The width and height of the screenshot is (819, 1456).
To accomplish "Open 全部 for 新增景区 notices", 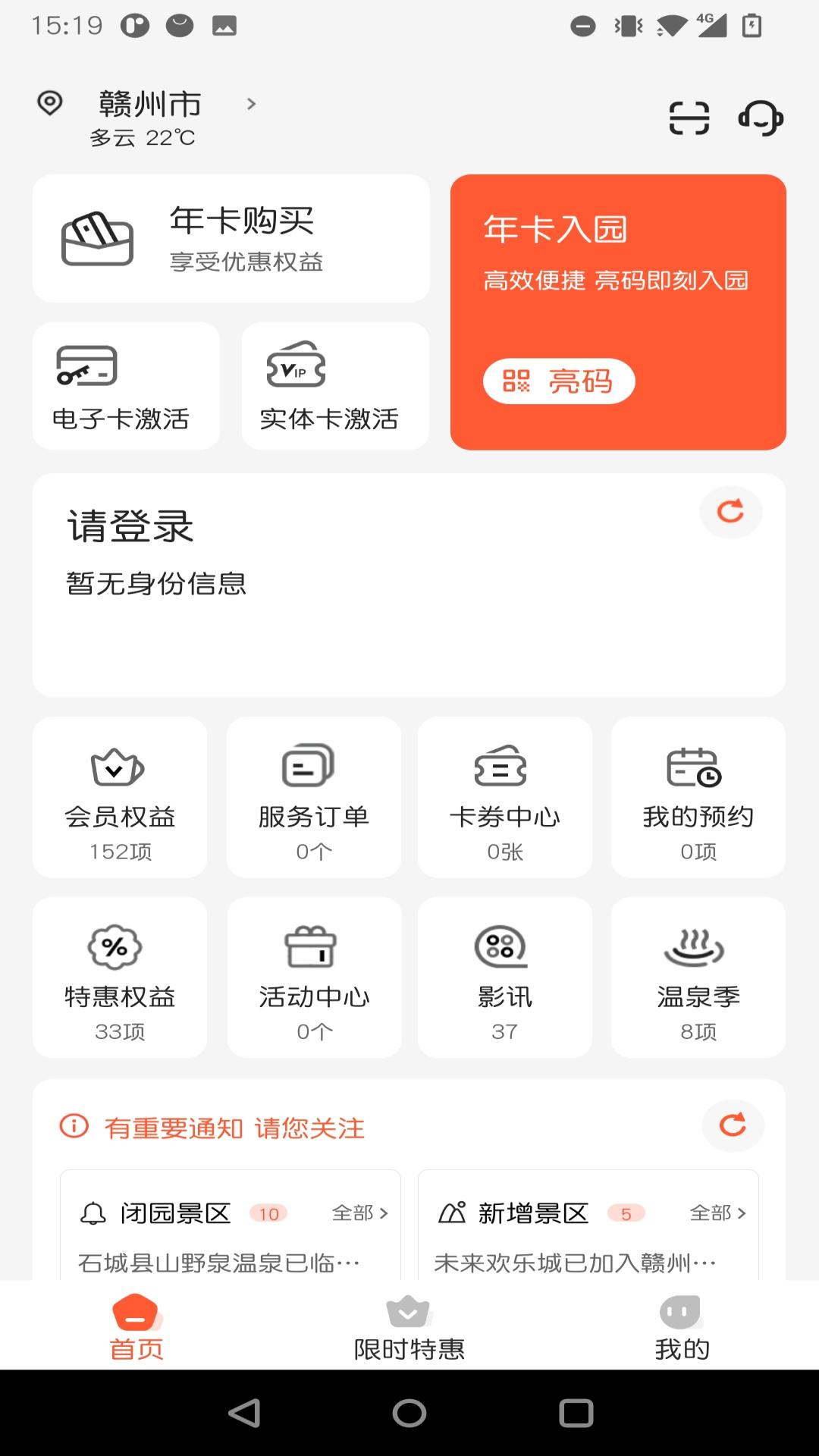I will 719,1213.
